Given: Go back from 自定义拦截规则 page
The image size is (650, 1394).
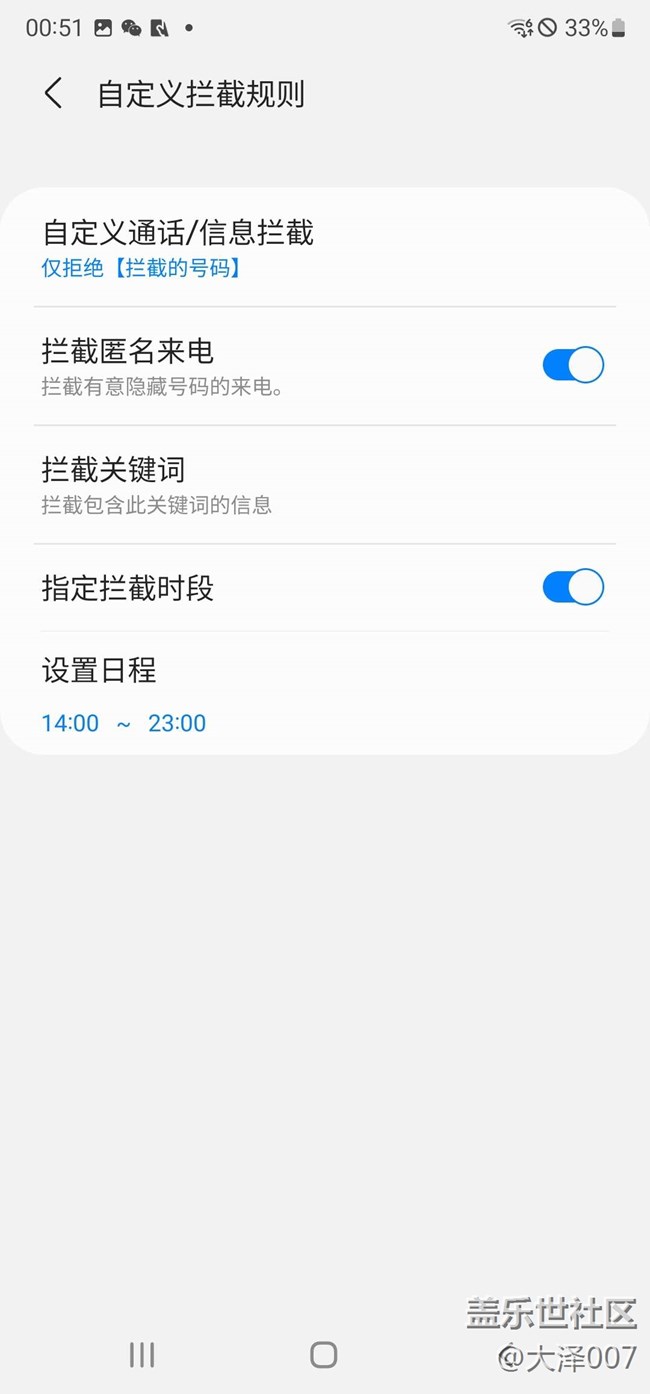Looking at the screenshot, I should click(x=54, y=94).
